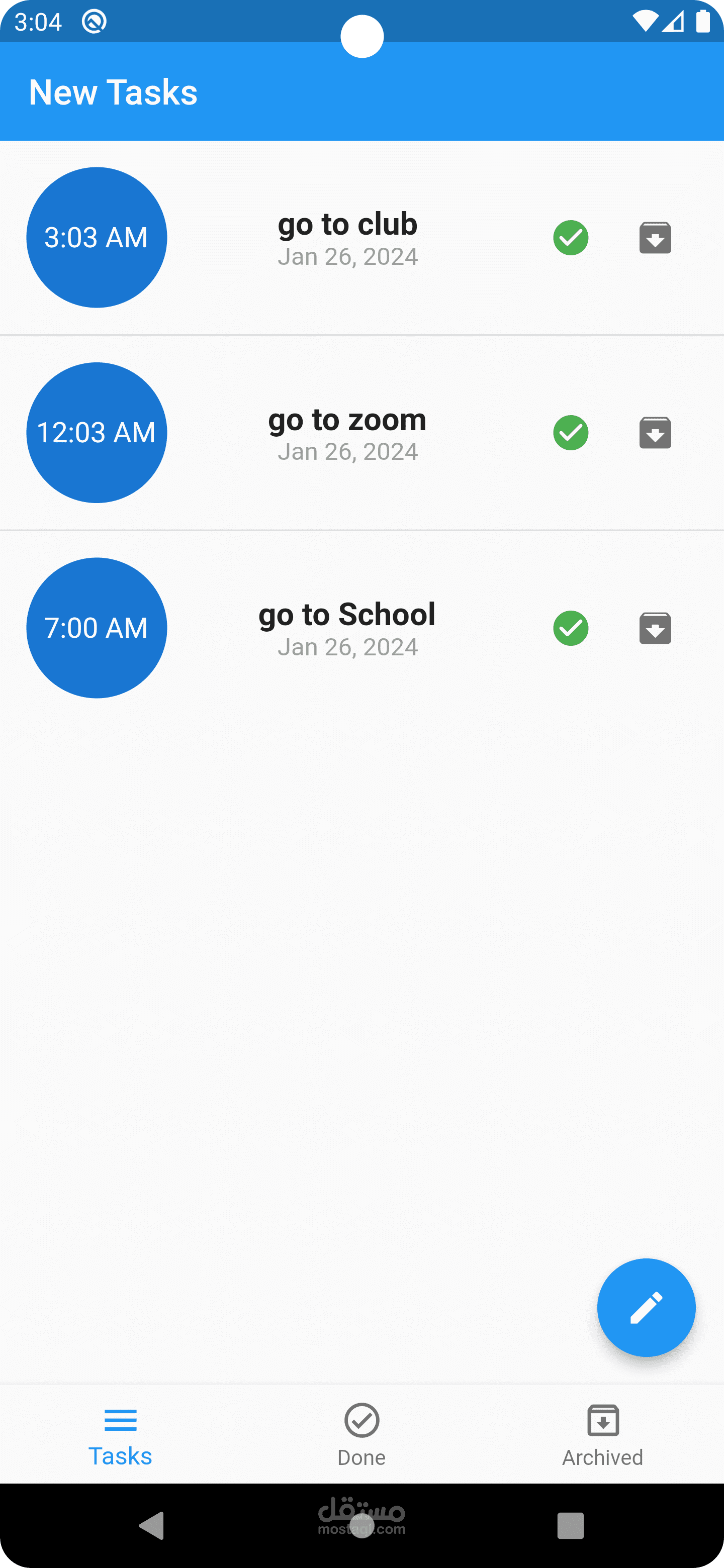Viewport: 724px width, 1568px height.
Task: Archive the 'go to zoom' task
Action: 655,433
